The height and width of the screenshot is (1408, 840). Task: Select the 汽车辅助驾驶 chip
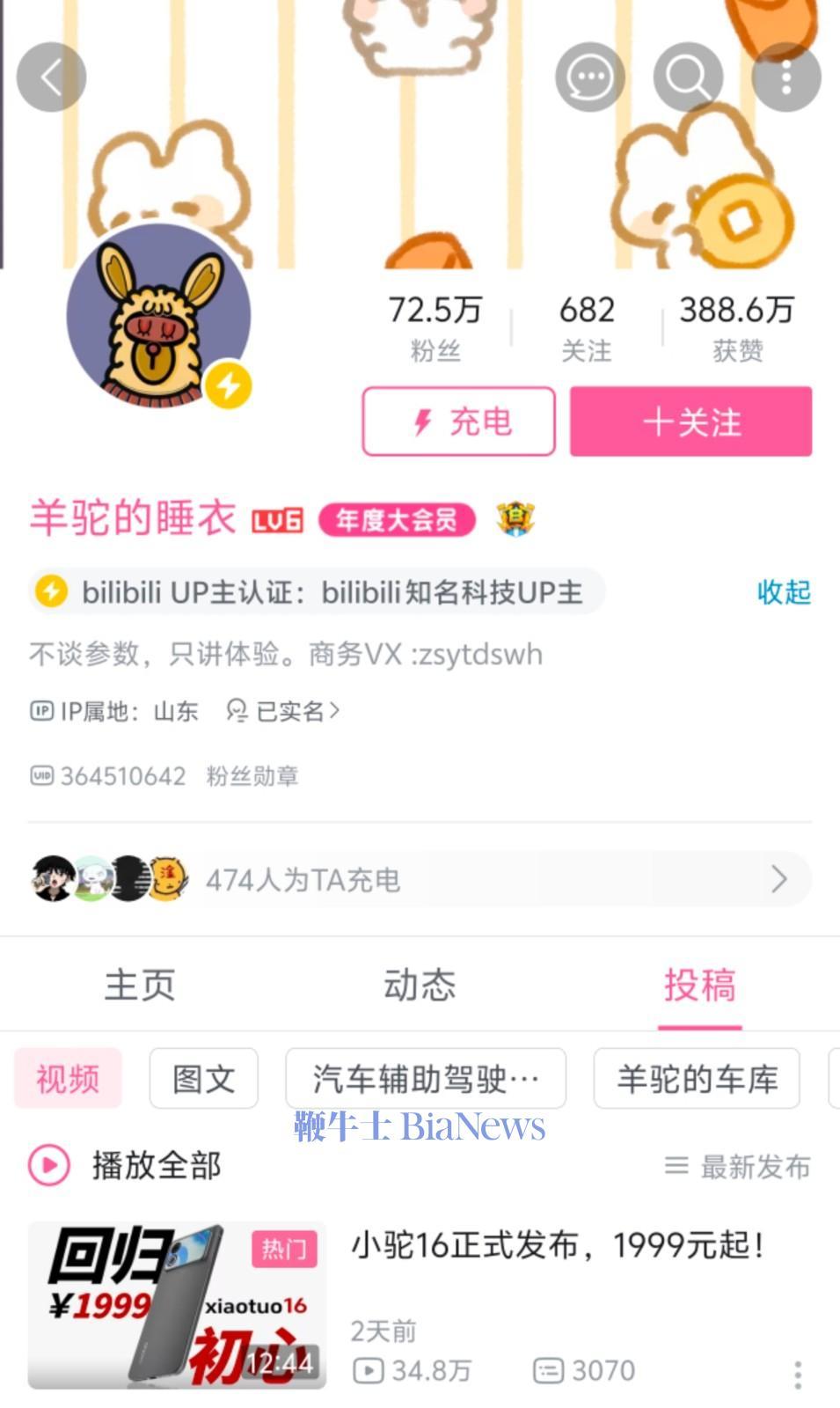click(x=426, y=1079)
